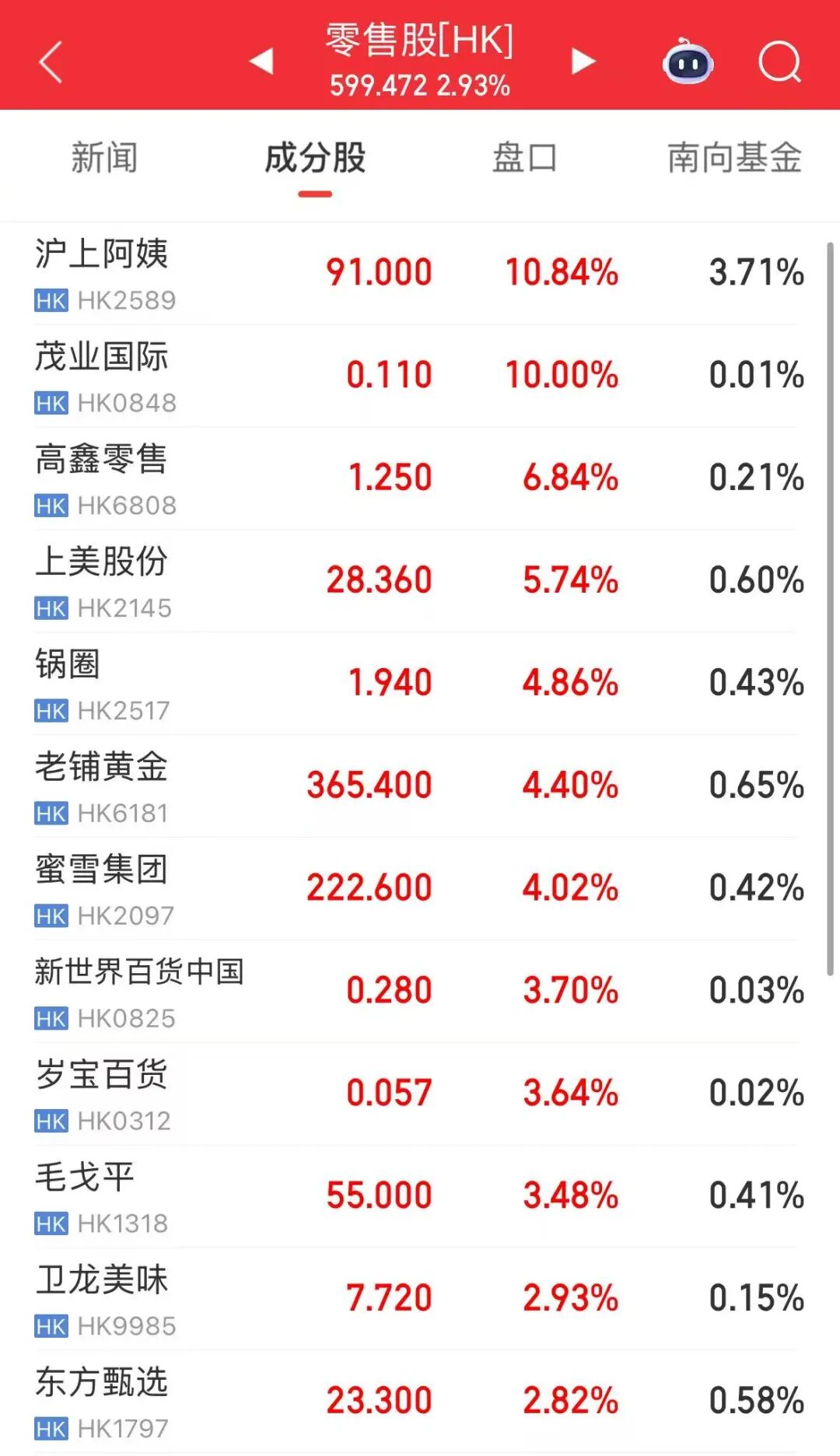The width and height of the screenshot is (840, 1456).
Task: Open the search magnifier
Action: click(780, 61)
